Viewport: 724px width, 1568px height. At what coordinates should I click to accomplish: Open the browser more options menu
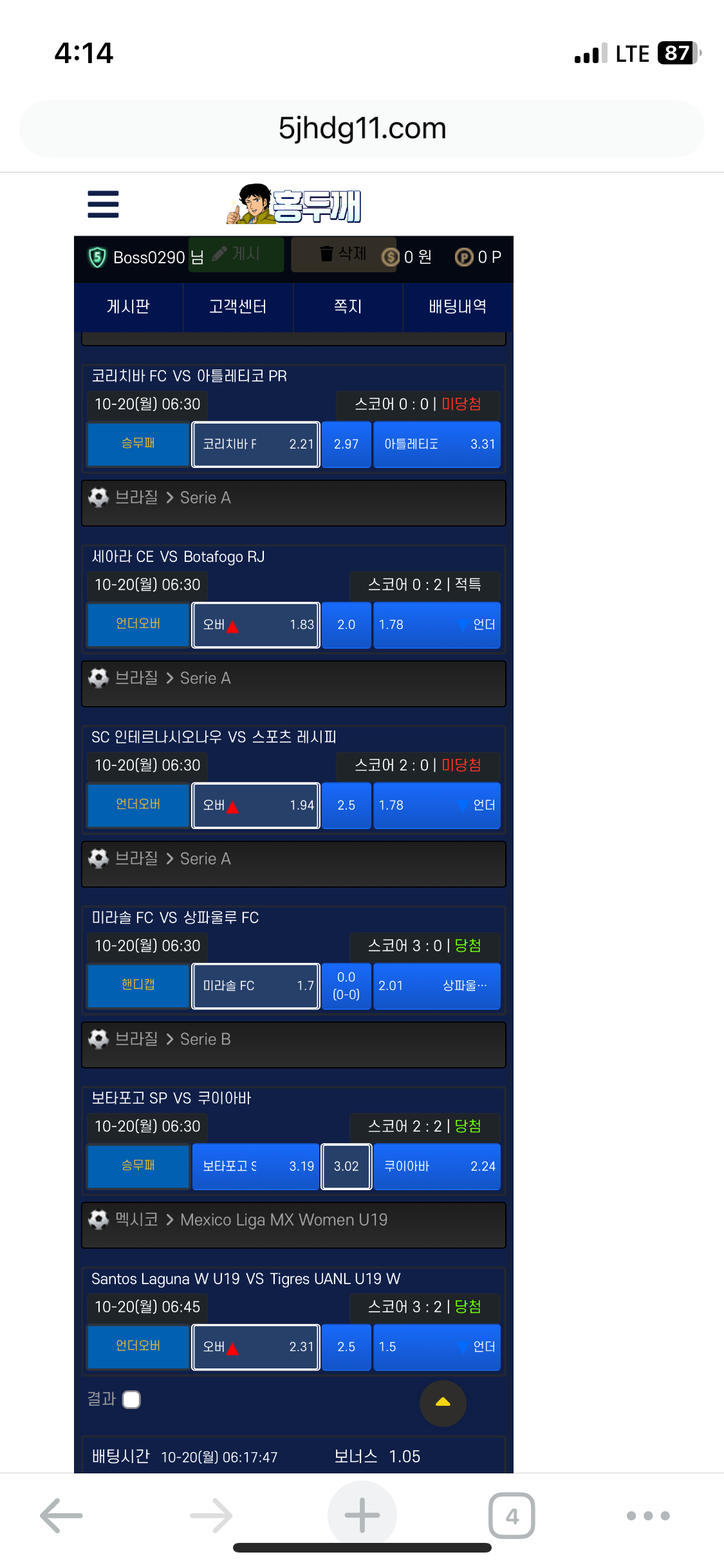[648, 1515]
